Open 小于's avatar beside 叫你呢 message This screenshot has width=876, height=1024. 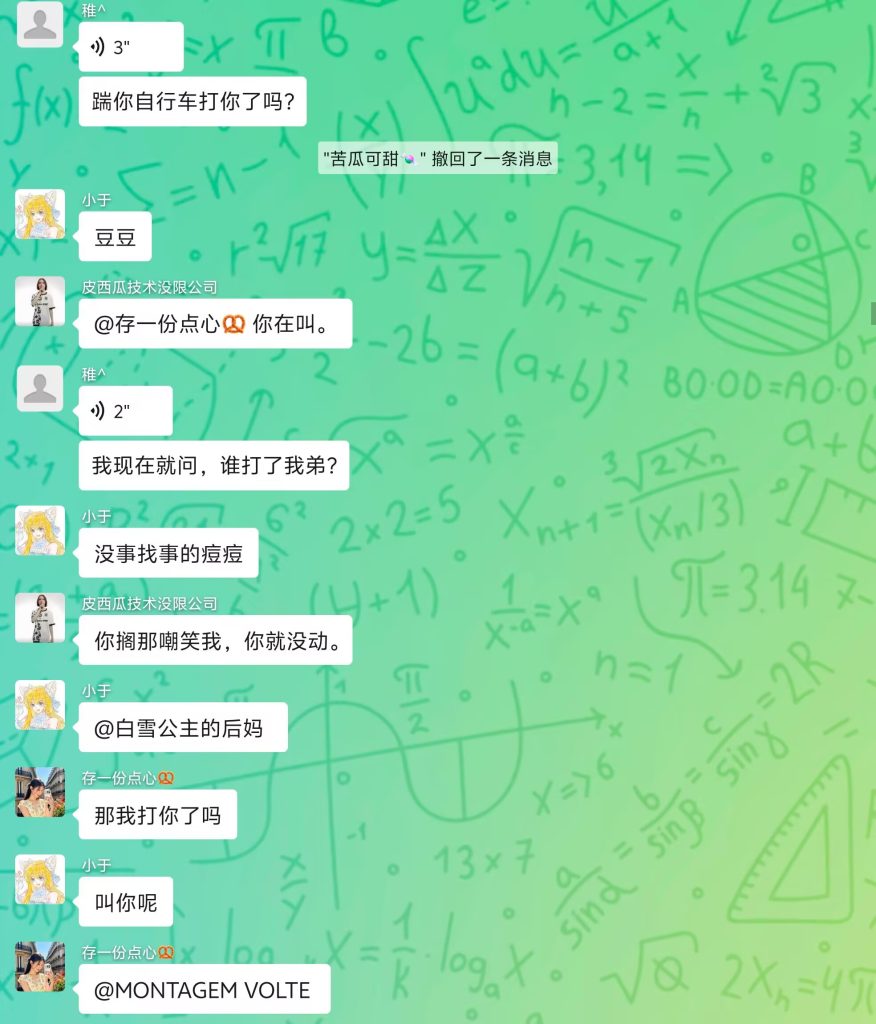click(40, 879)
